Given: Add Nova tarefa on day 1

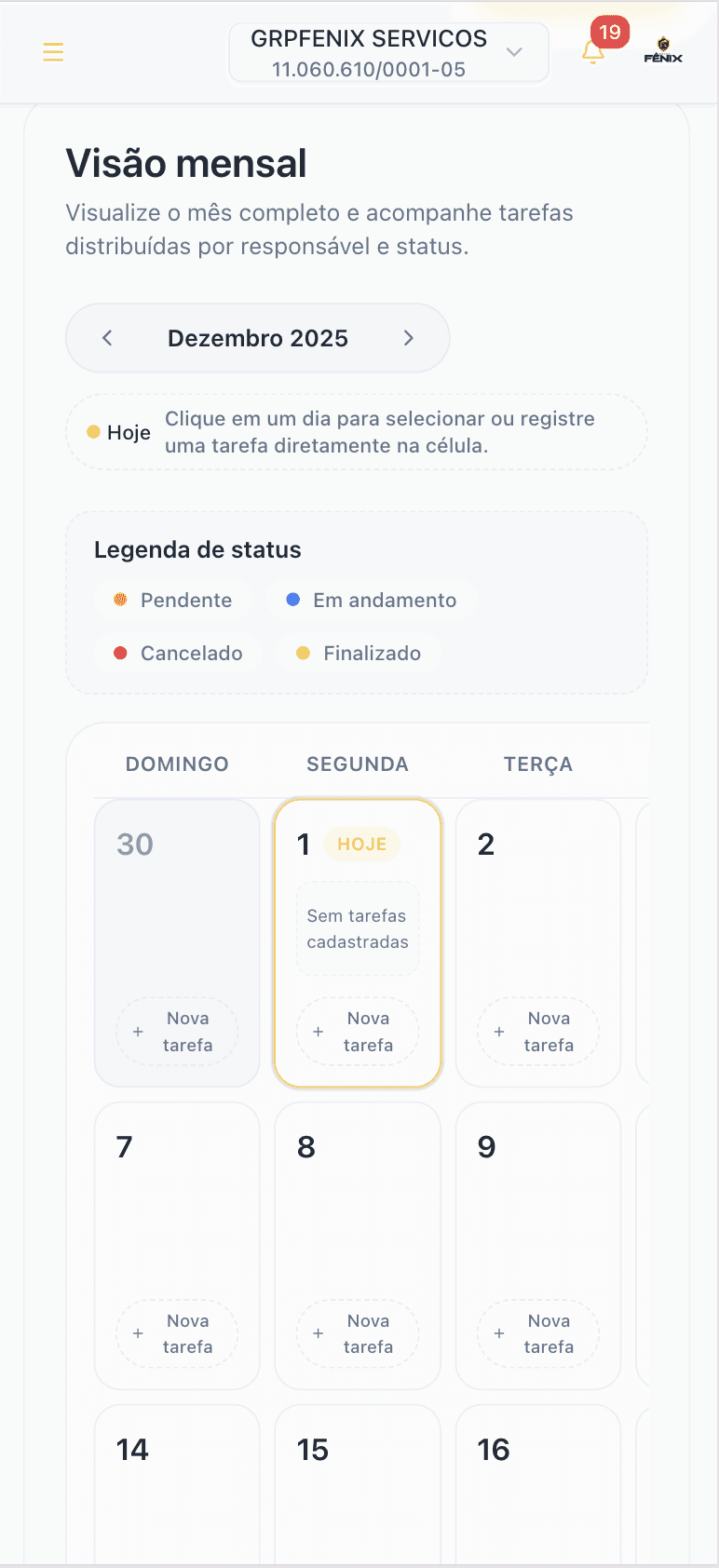Looking at the screenshot, I should click(x=358, y=1032).
